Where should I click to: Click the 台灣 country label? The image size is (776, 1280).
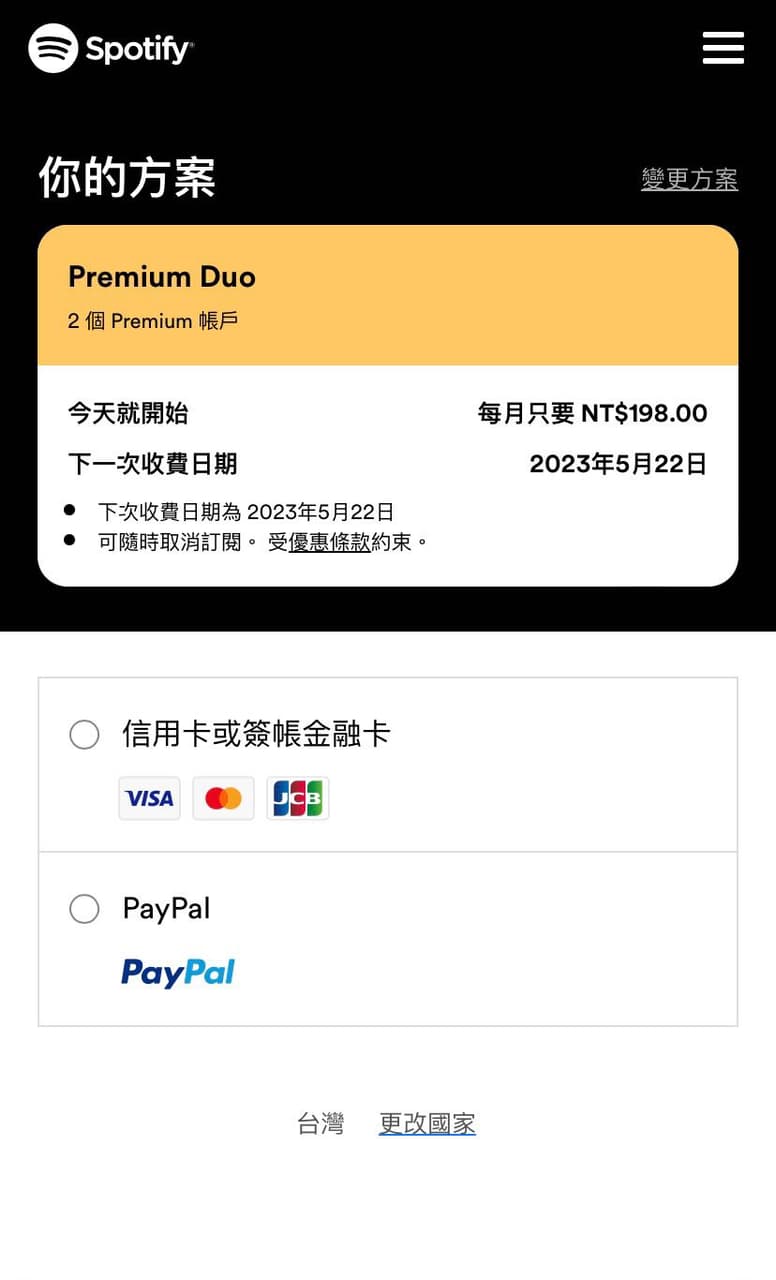click(x=320, y=1122)
